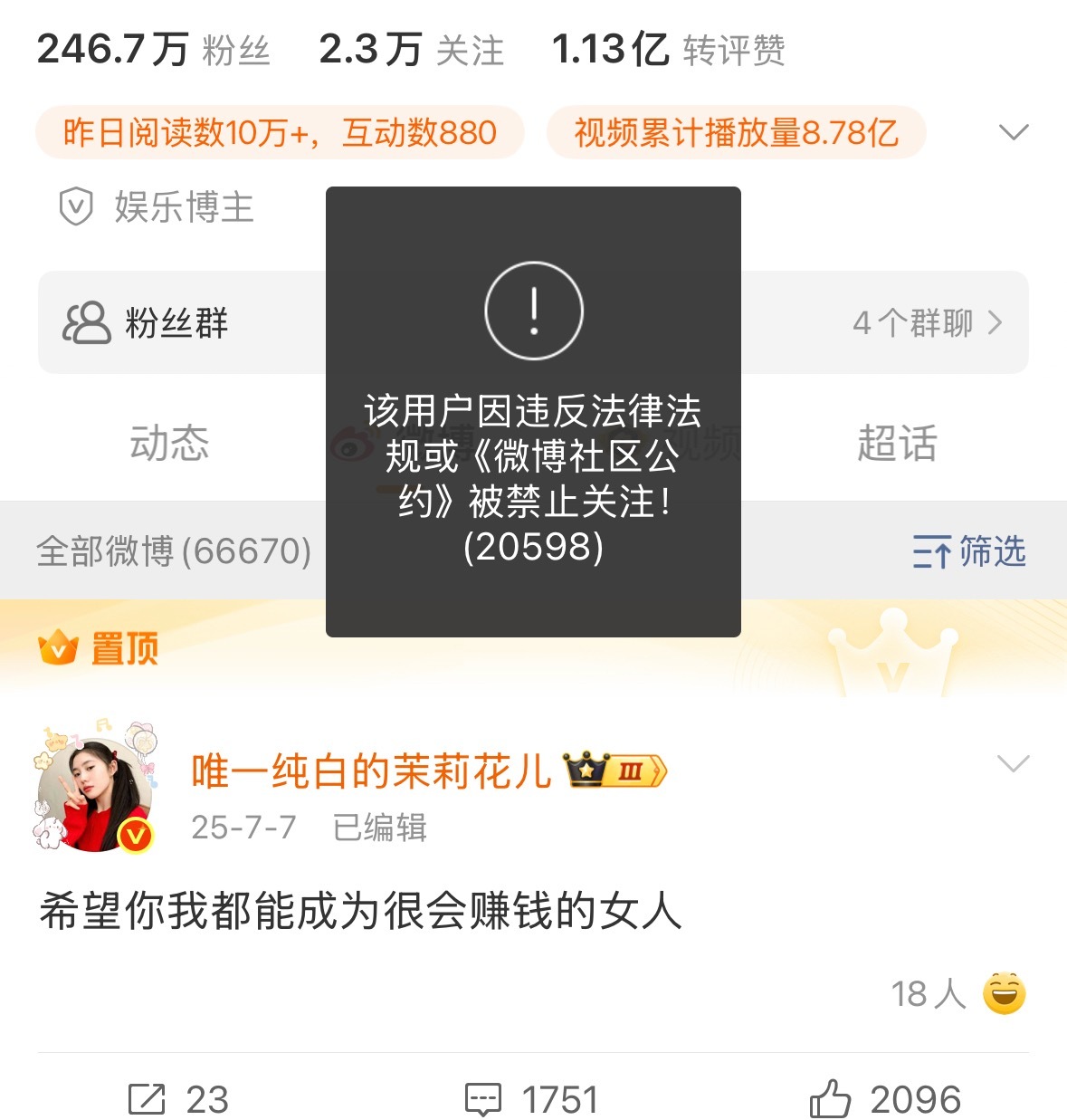Click the 置顶 pinned crown badge
This screenshot has height=1120, width=1067.
[59, 646]
